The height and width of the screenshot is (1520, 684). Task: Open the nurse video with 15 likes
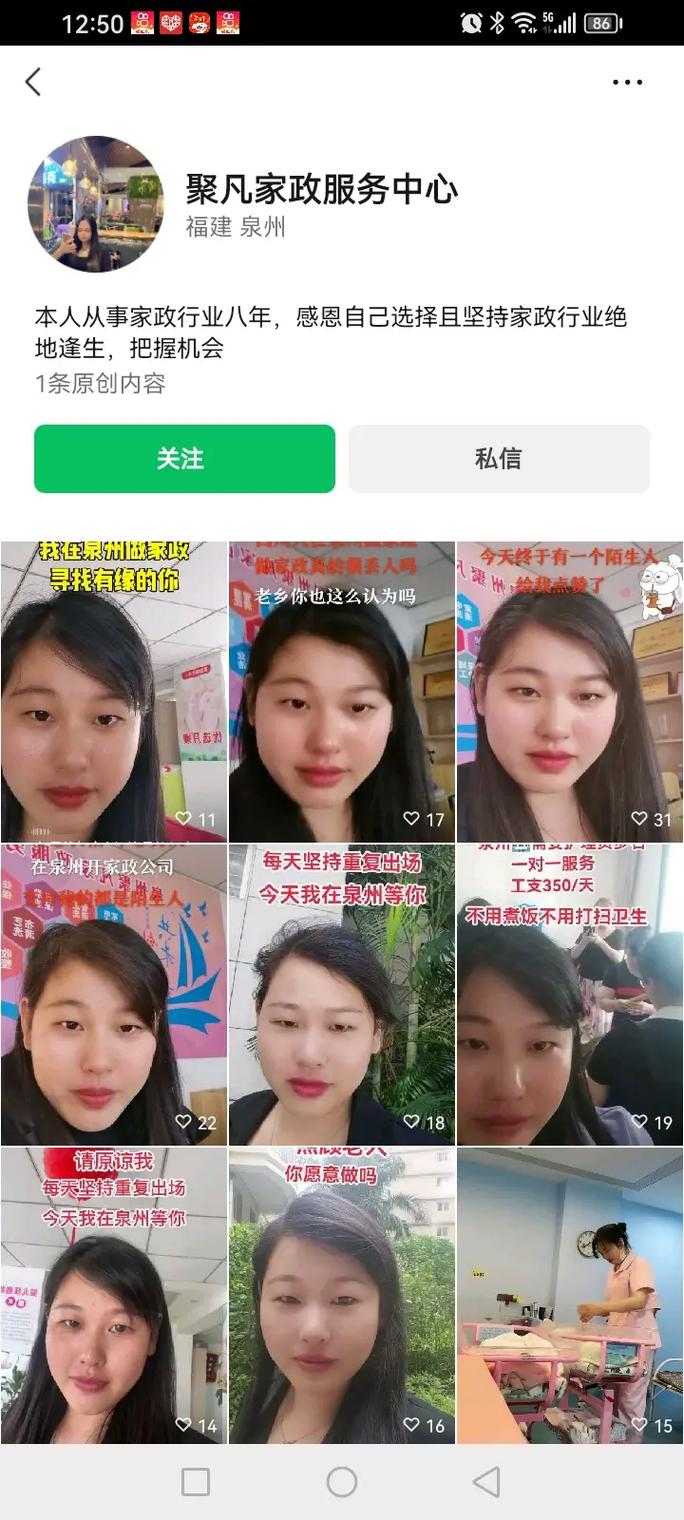coord(570,1296)
